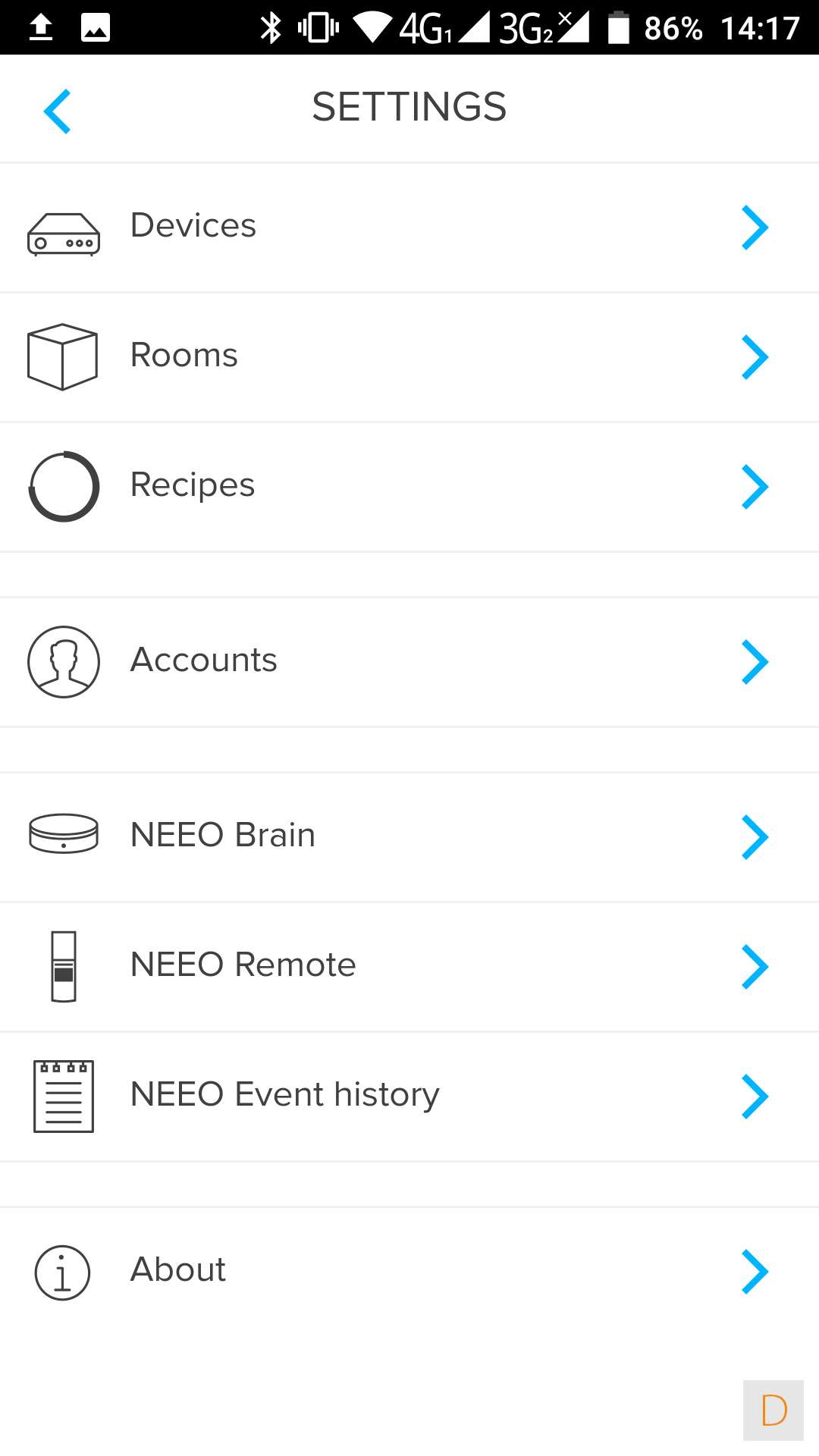Open NEEO Remote settings
This screenshot has height=1456, width=819.
409,967
